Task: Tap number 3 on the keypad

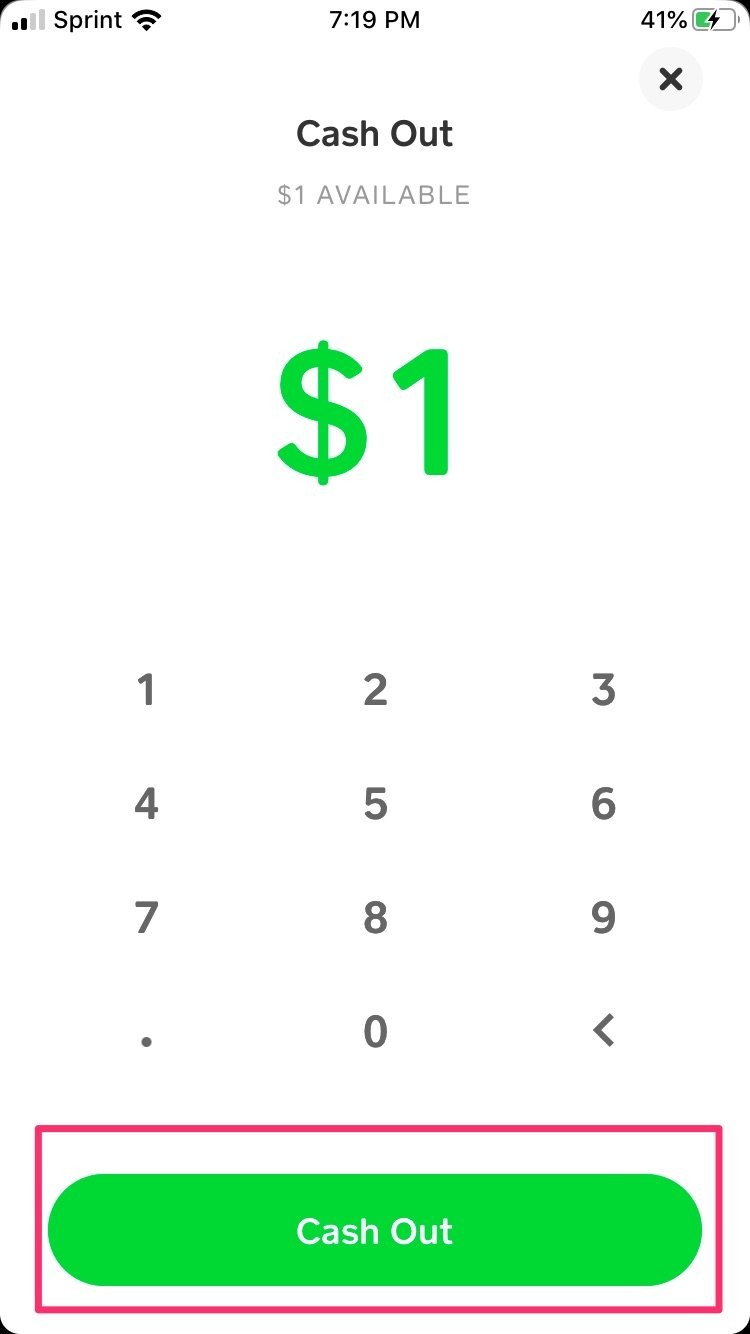Action: pyautogui.click(x=602, y=688)
